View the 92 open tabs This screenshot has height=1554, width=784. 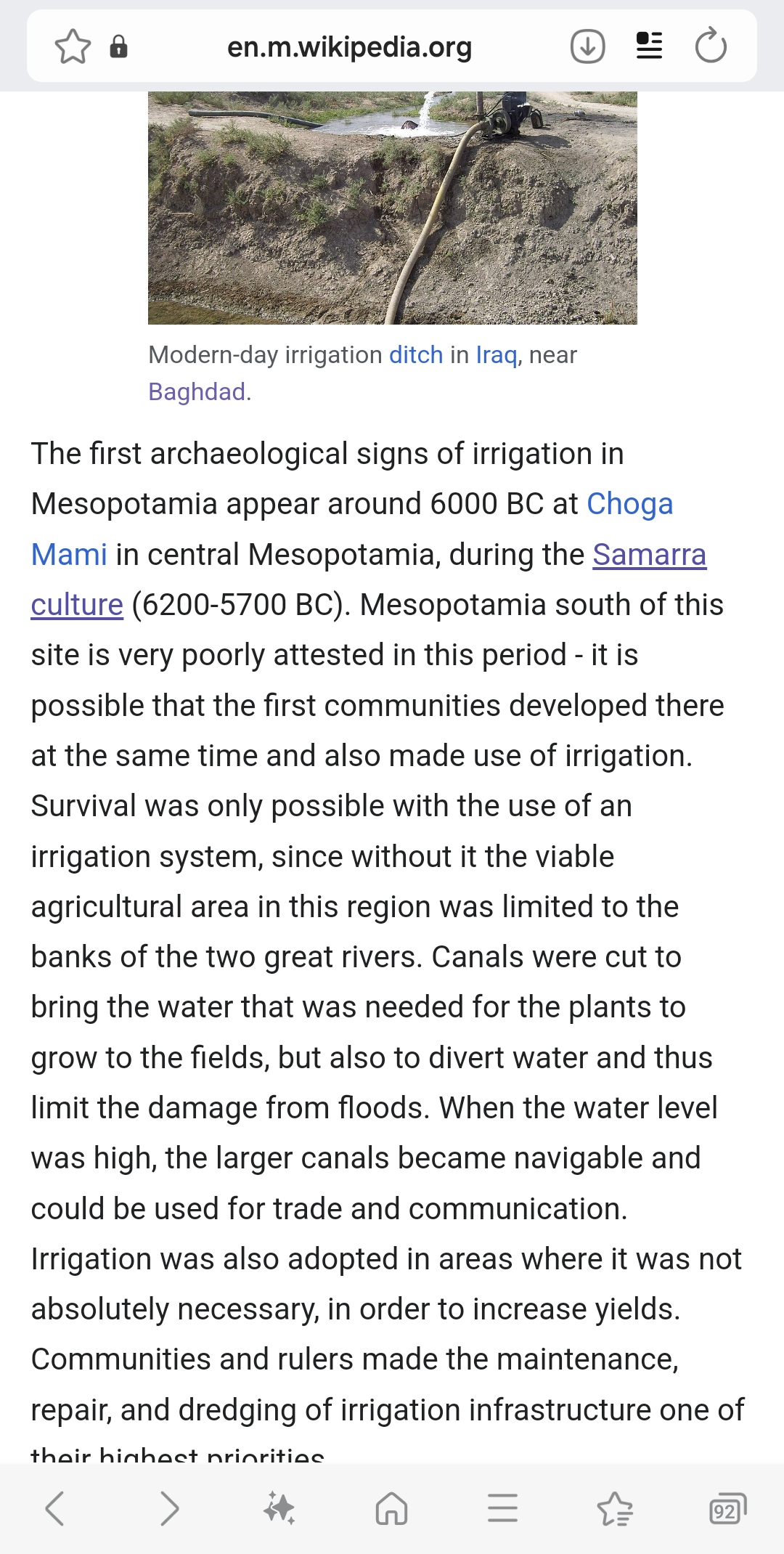tap(727, 1508)
